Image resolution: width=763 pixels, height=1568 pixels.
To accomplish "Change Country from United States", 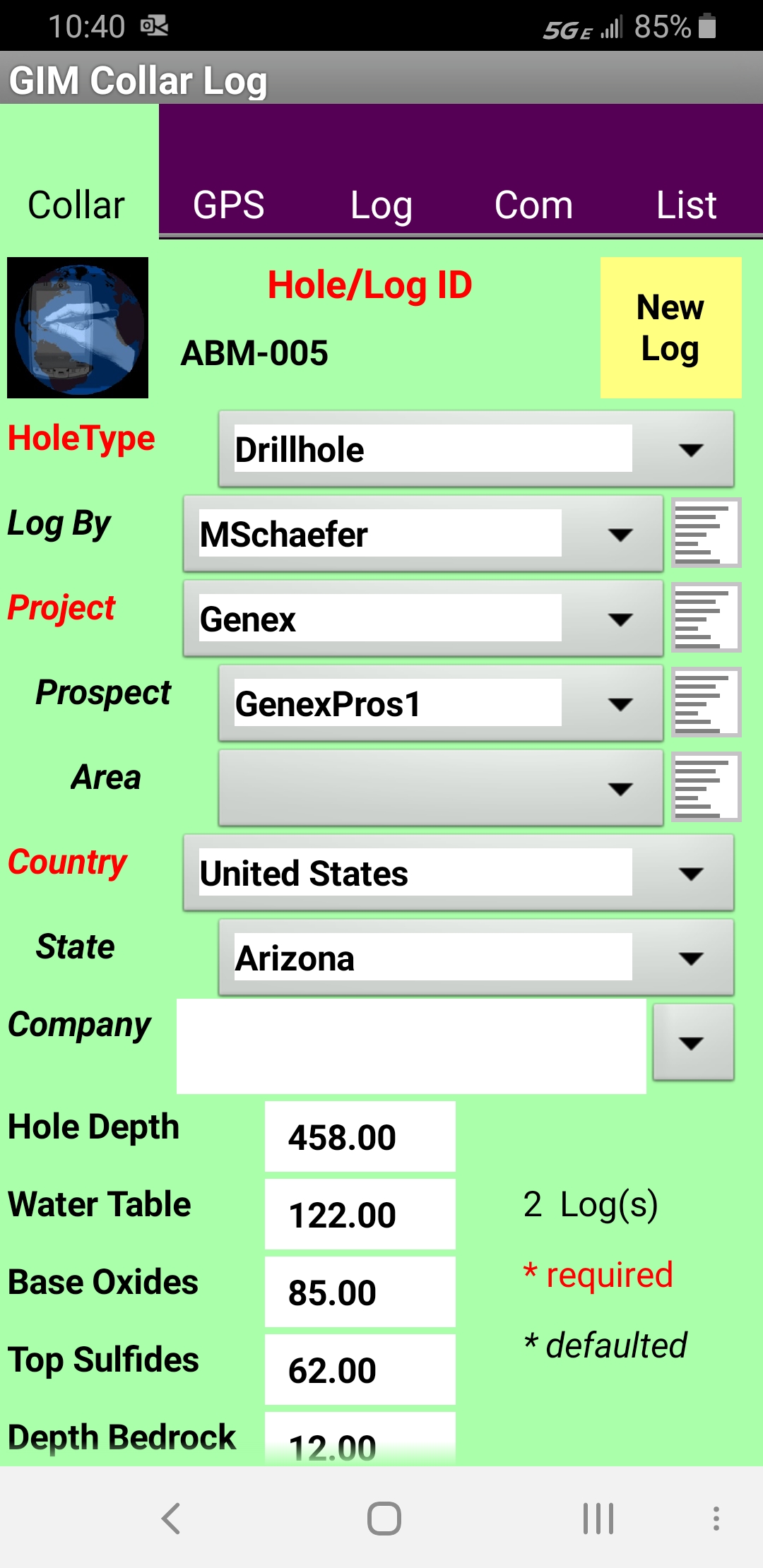I will (x=458, y=873).
